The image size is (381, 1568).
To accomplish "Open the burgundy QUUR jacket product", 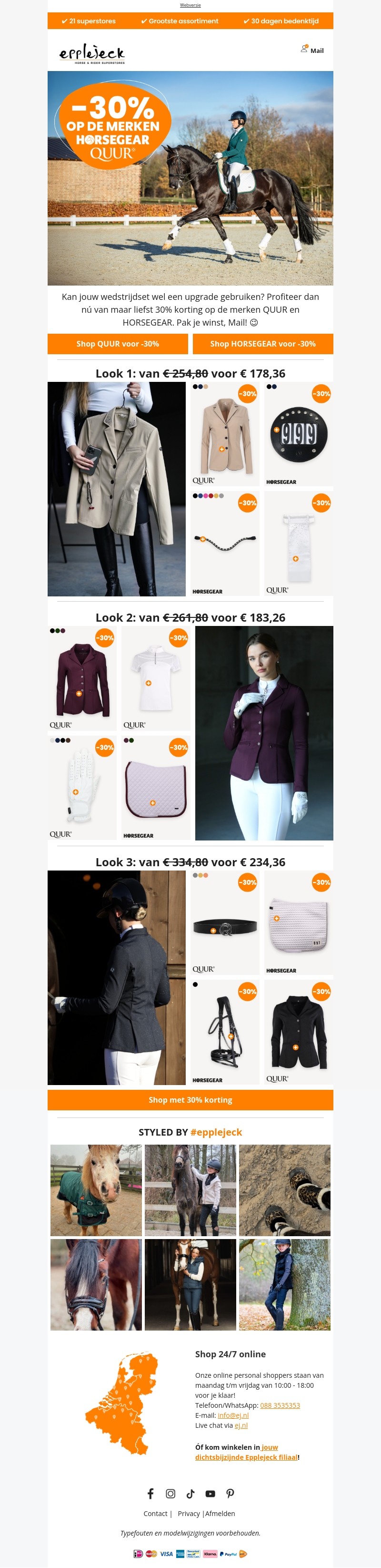I will pyautogui.click(x=82, y=679).
